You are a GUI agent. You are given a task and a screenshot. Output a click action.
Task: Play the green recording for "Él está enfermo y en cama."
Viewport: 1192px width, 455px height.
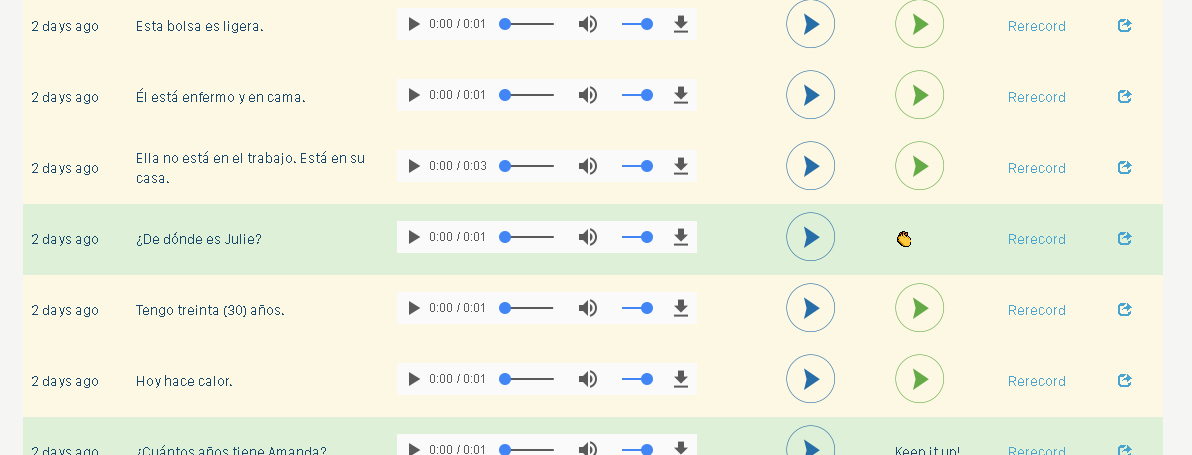coord(919,95)
